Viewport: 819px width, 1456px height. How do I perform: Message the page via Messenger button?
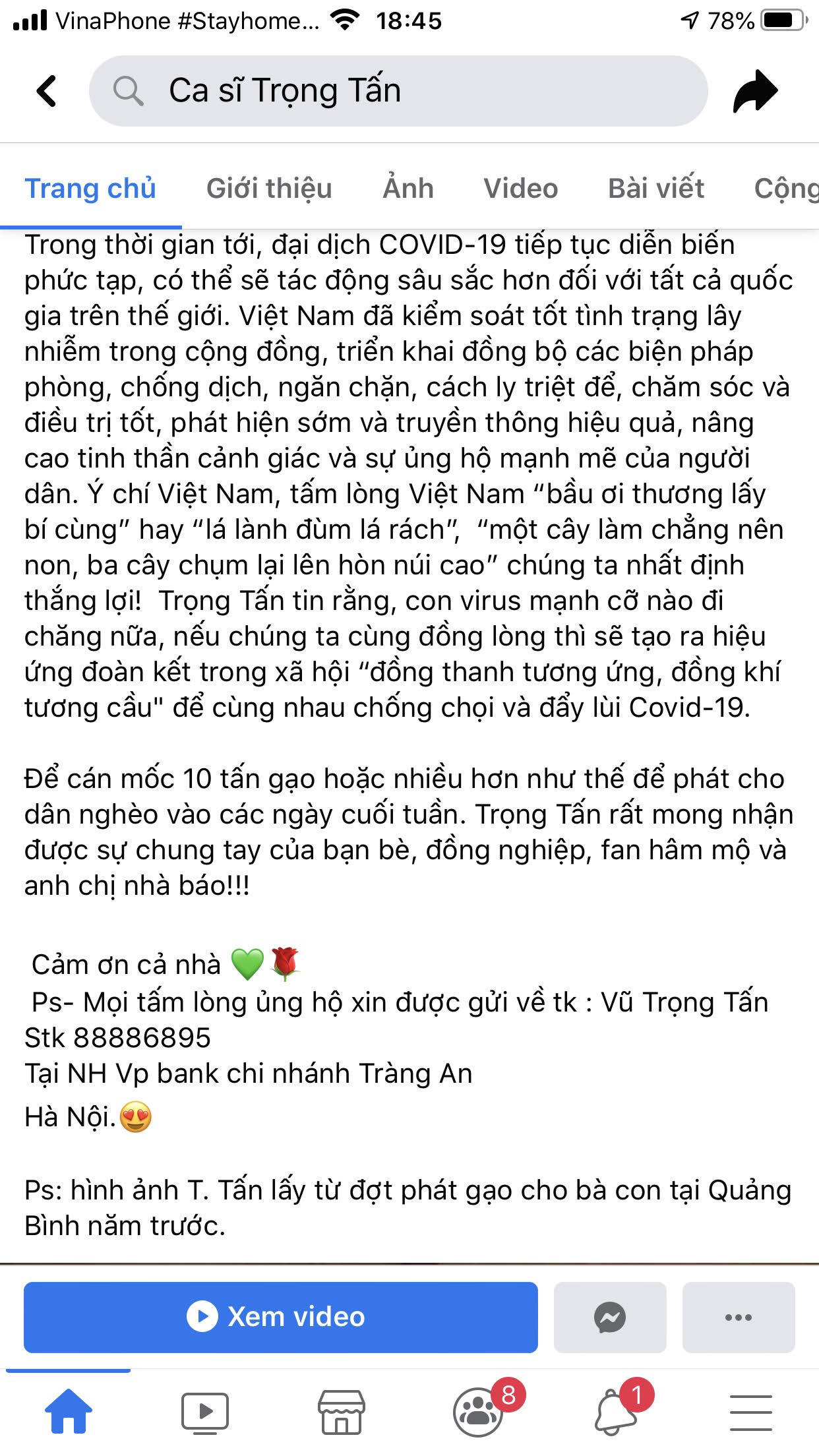pos(610,1317)
